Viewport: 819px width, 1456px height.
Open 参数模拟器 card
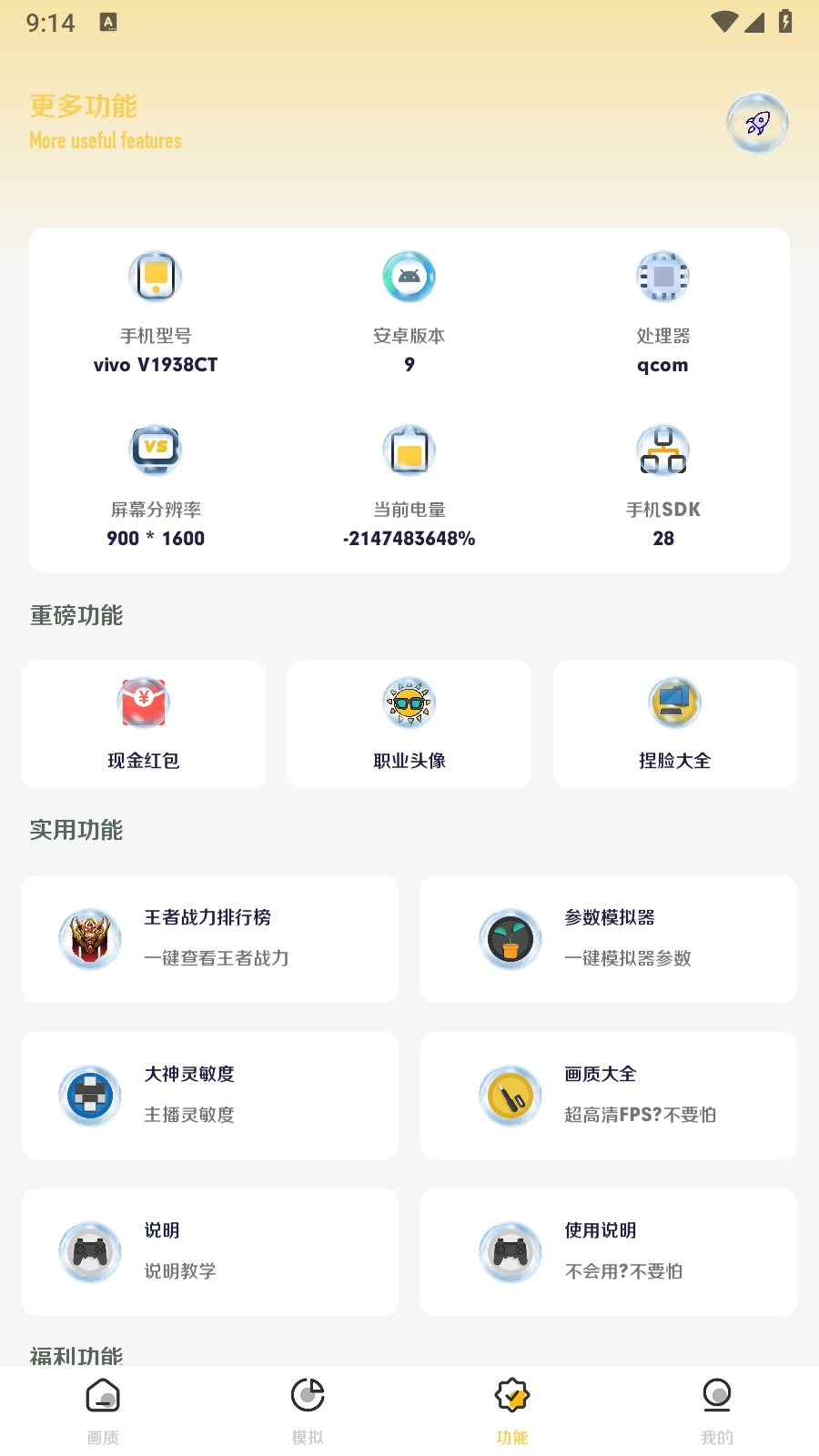(x=609, y=939)
